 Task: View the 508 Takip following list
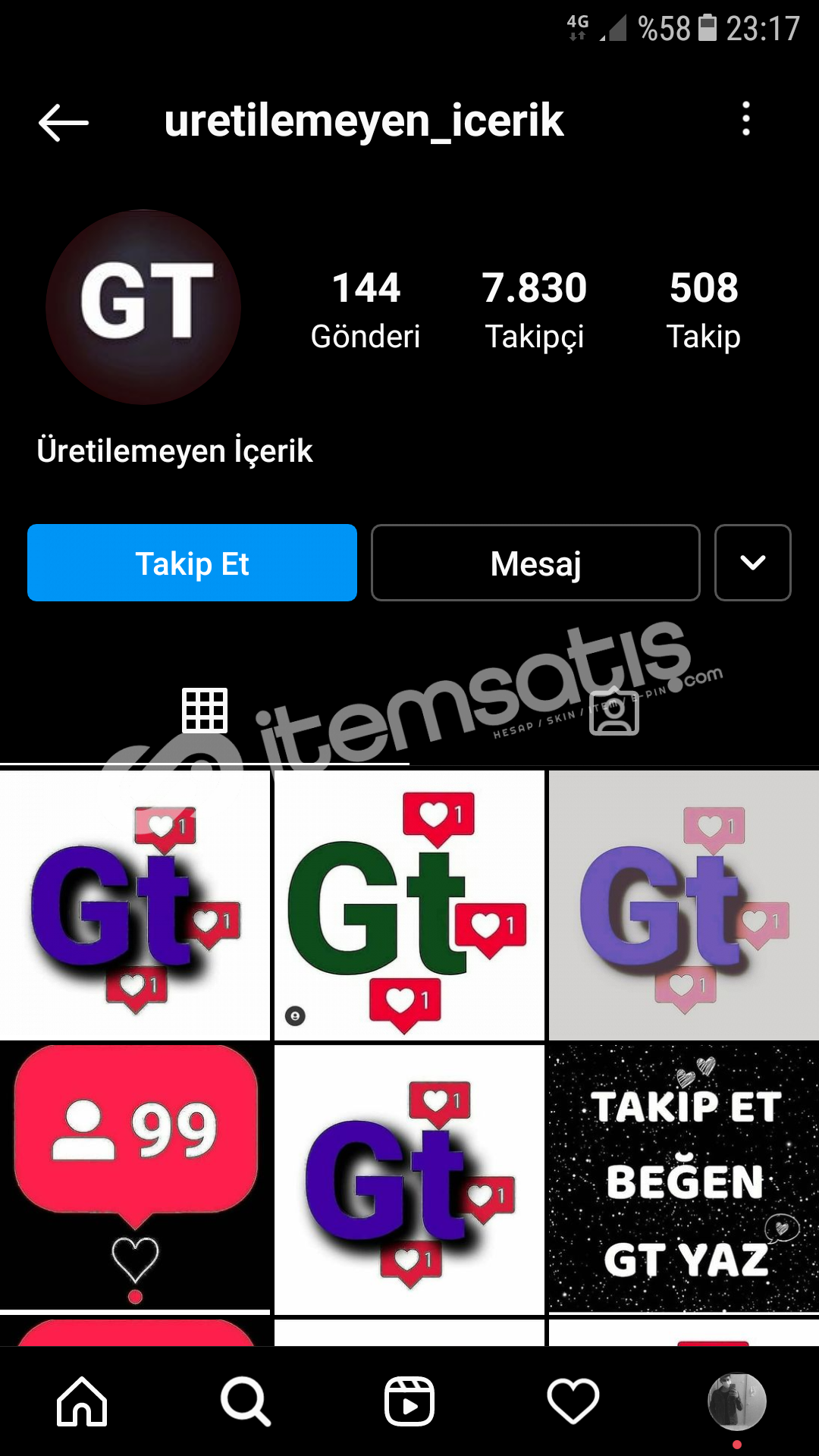point(704,311)
